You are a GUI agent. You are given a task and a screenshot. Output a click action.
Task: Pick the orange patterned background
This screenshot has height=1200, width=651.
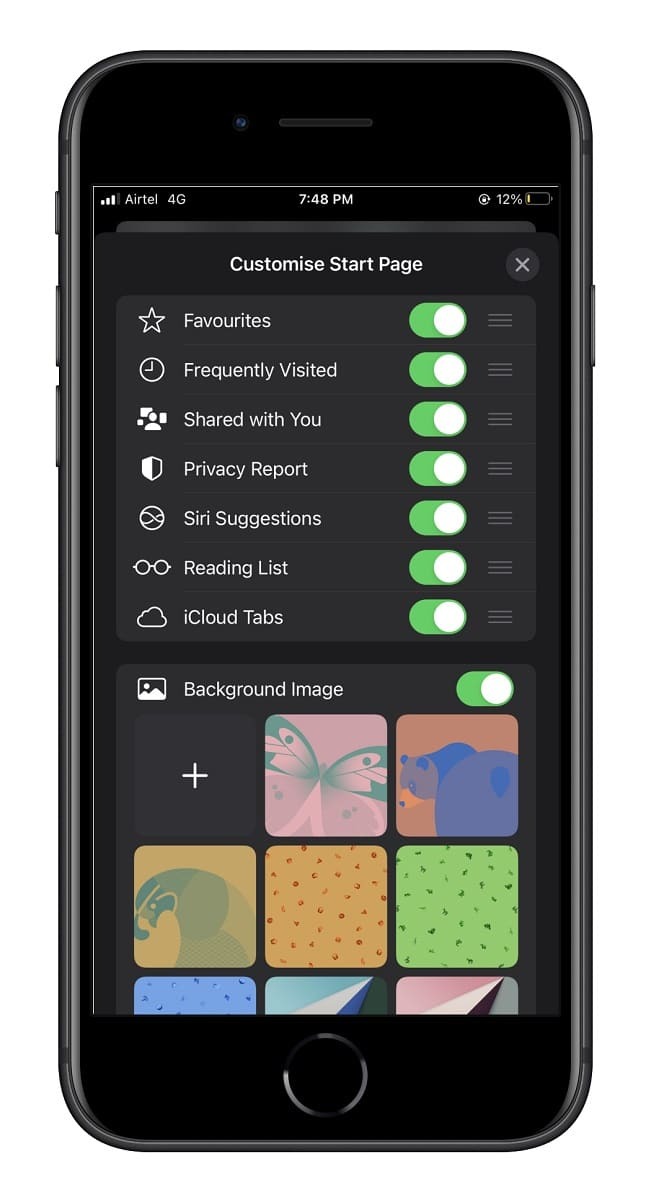tap(326, 906)
